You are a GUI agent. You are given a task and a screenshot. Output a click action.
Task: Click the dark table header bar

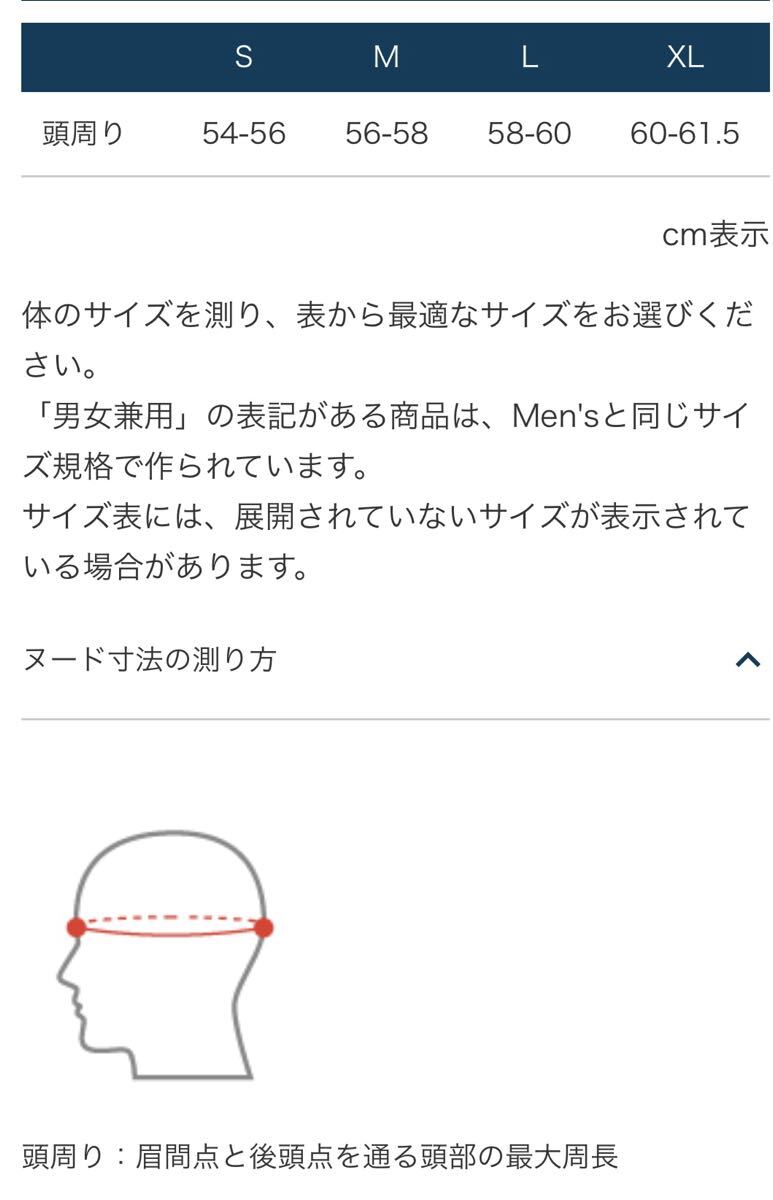click(386, 57)
